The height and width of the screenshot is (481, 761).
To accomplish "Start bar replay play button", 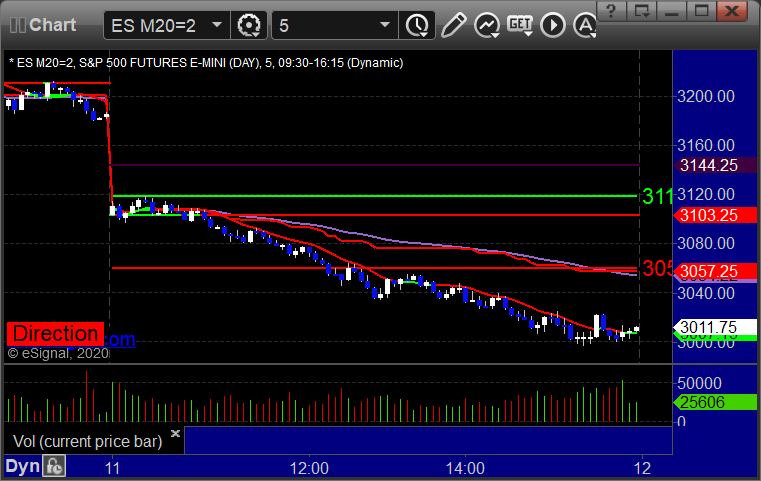I will pyautogui.click(x=552, y=24).
